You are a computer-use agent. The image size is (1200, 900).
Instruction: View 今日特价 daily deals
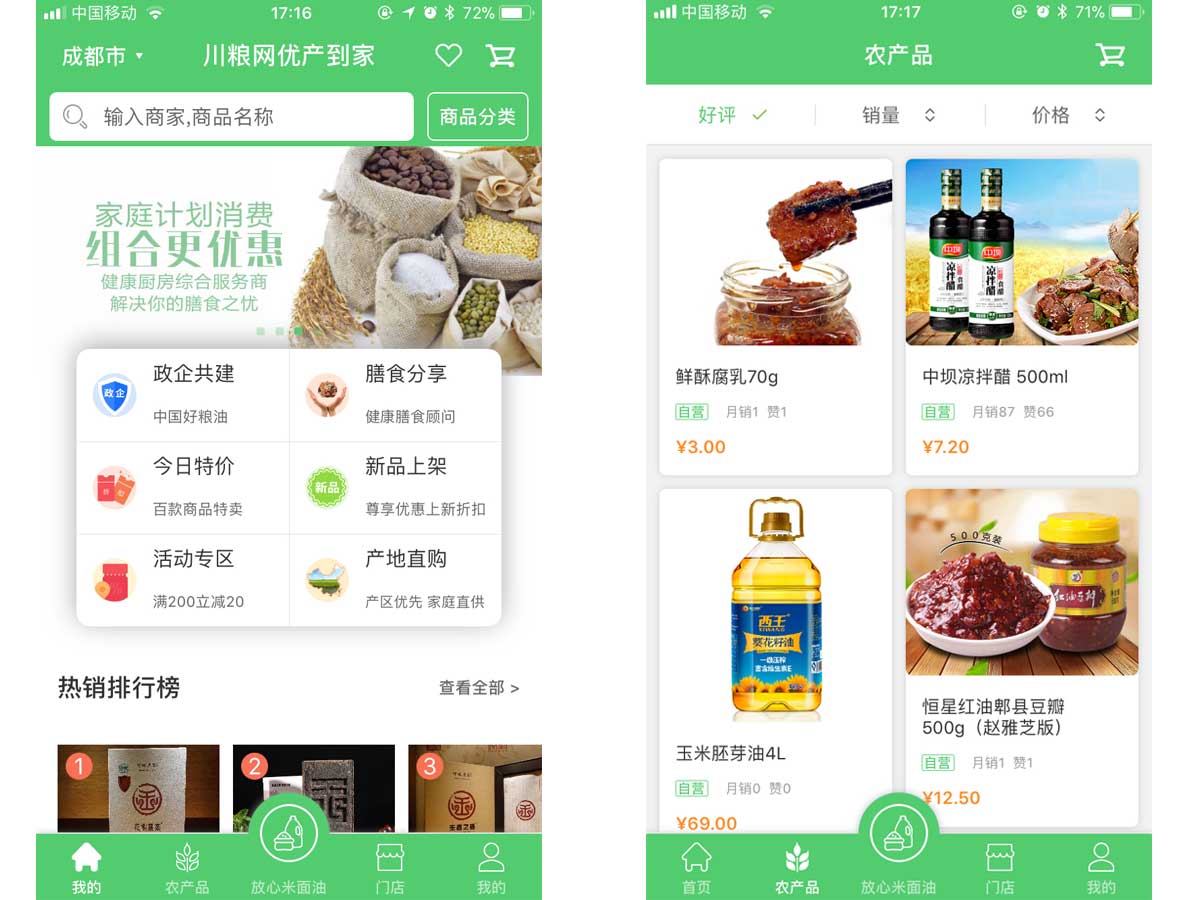tap(183, 487)
